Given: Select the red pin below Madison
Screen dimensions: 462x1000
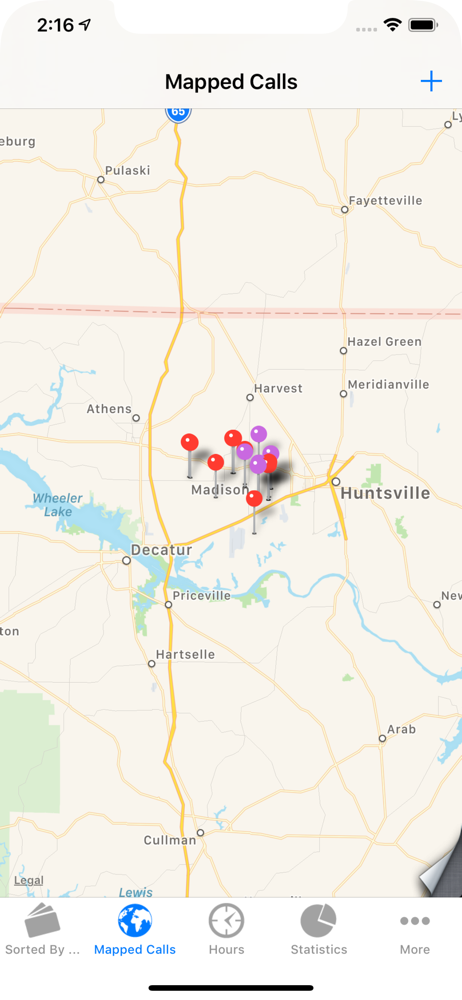Looking at the screenshot, I should [x=254, y=499].
